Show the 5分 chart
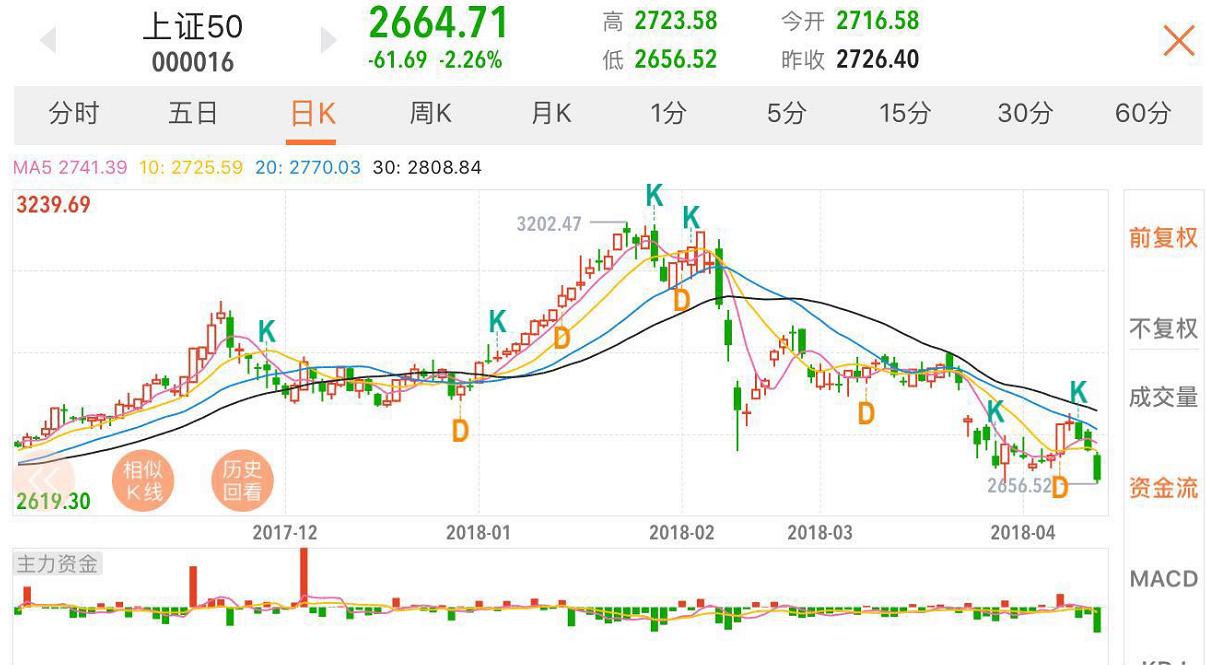The width and height of the screenshot is (1206, 665). (x=786, y=114)
